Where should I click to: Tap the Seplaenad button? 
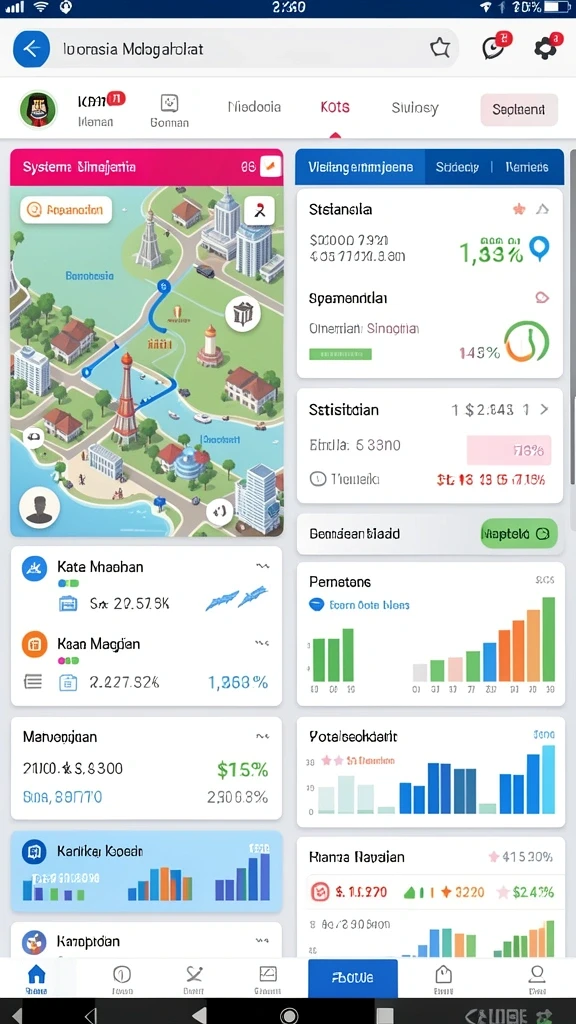(x=519, y=110)
